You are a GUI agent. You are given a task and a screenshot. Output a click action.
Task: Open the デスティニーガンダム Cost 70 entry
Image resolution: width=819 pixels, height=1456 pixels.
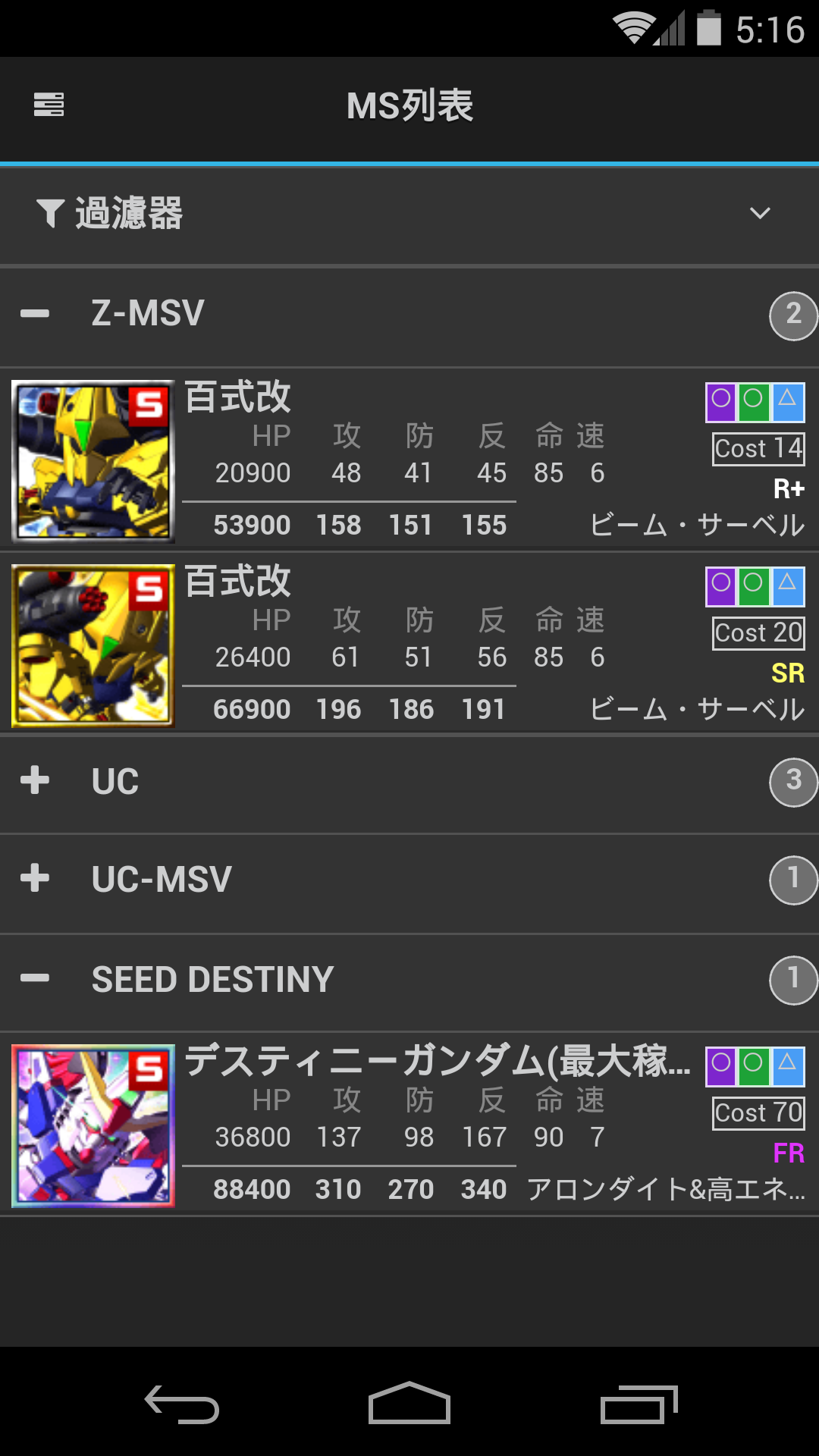[x=409, y=1125]
